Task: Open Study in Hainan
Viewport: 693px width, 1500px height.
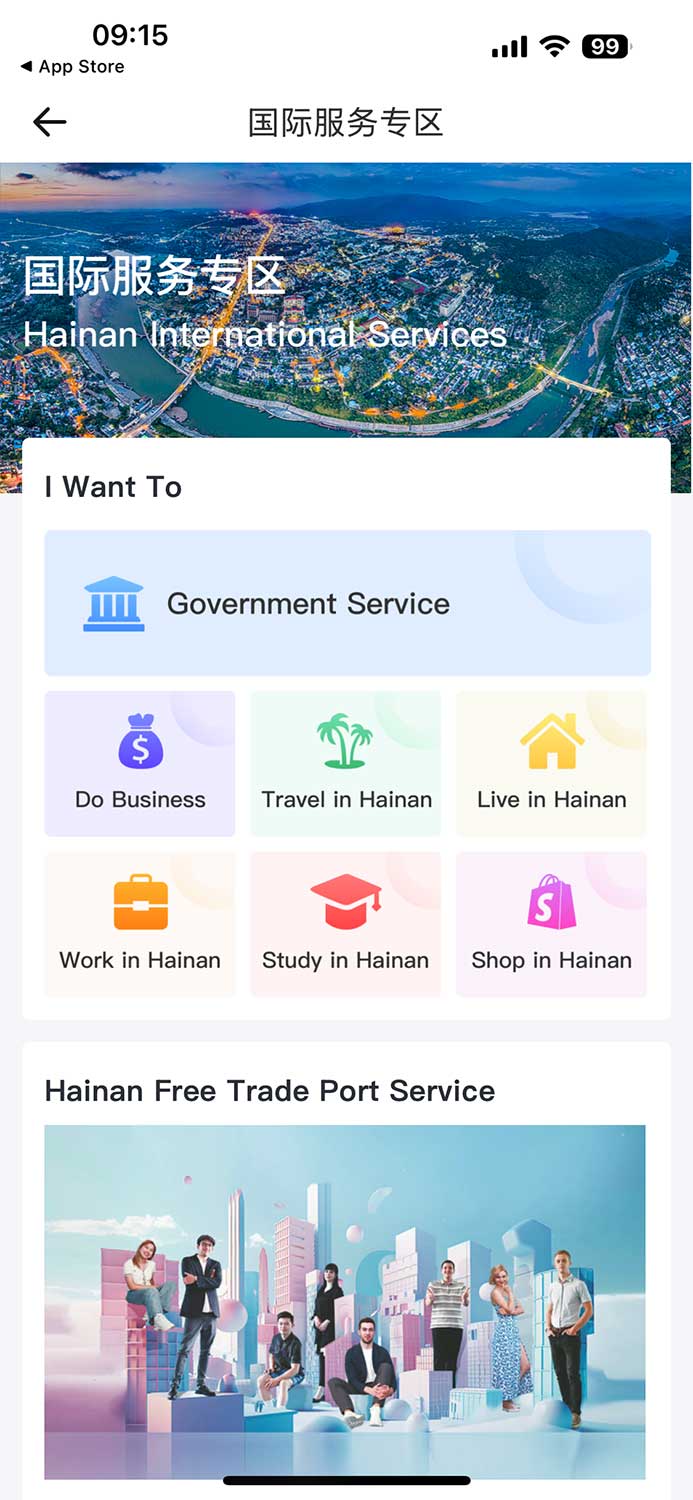Action: pos(346,924)
